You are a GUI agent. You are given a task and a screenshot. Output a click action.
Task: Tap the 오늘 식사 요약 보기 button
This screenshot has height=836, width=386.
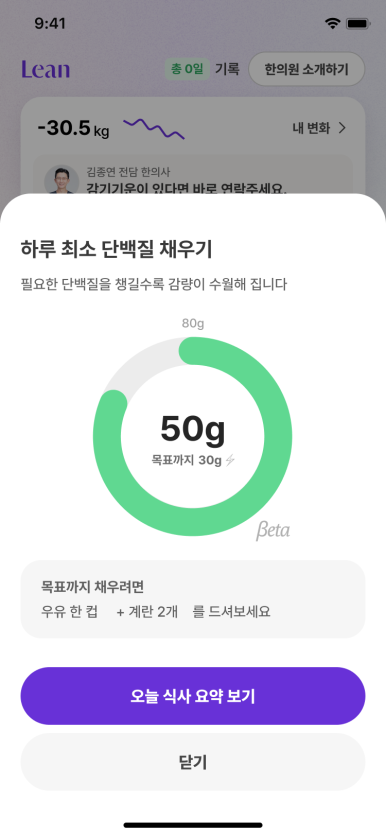point(193,696)
